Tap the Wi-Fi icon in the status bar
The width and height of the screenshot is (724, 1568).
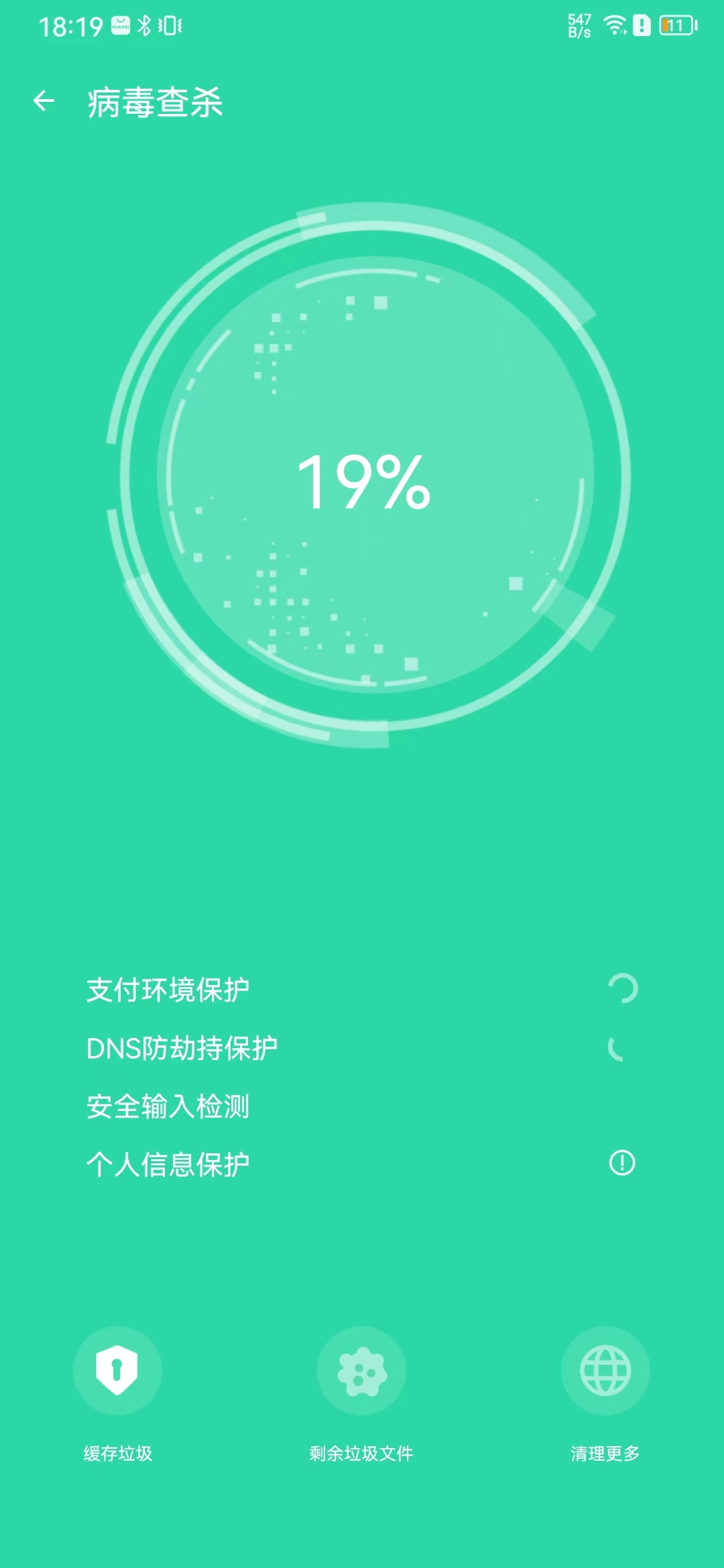point(613,25)
